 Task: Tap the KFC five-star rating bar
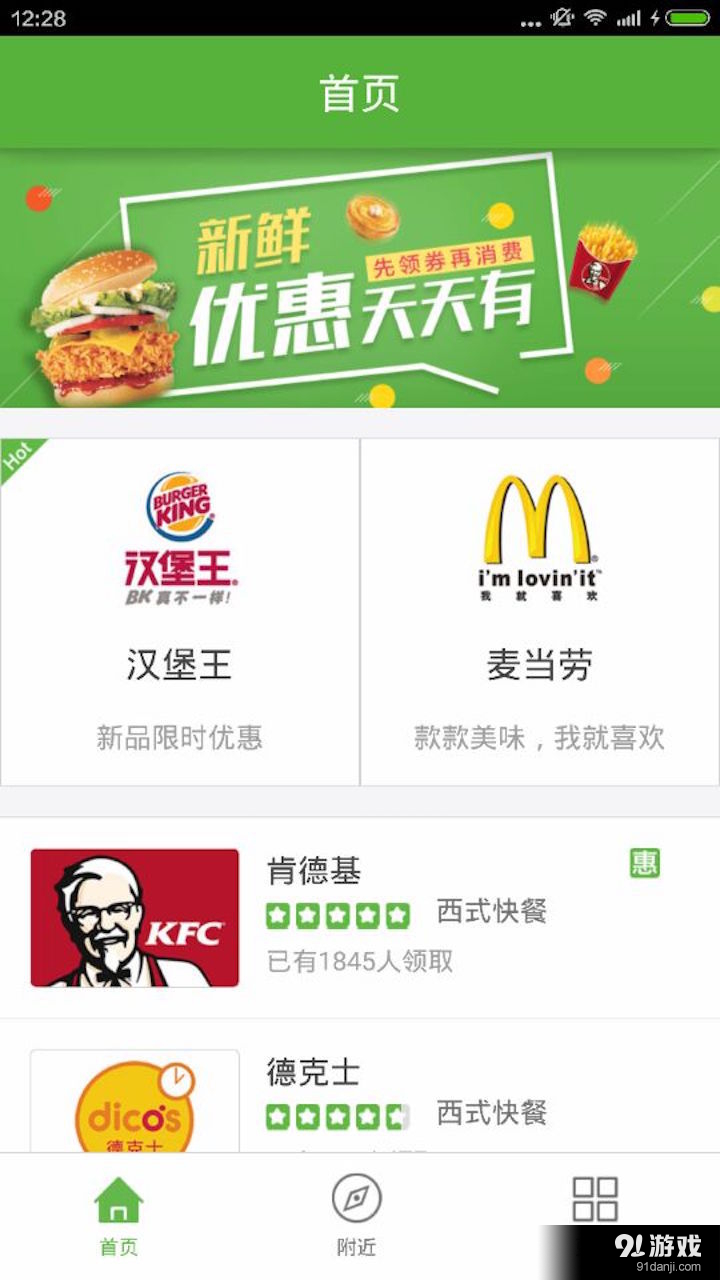(x=337, y=913)
